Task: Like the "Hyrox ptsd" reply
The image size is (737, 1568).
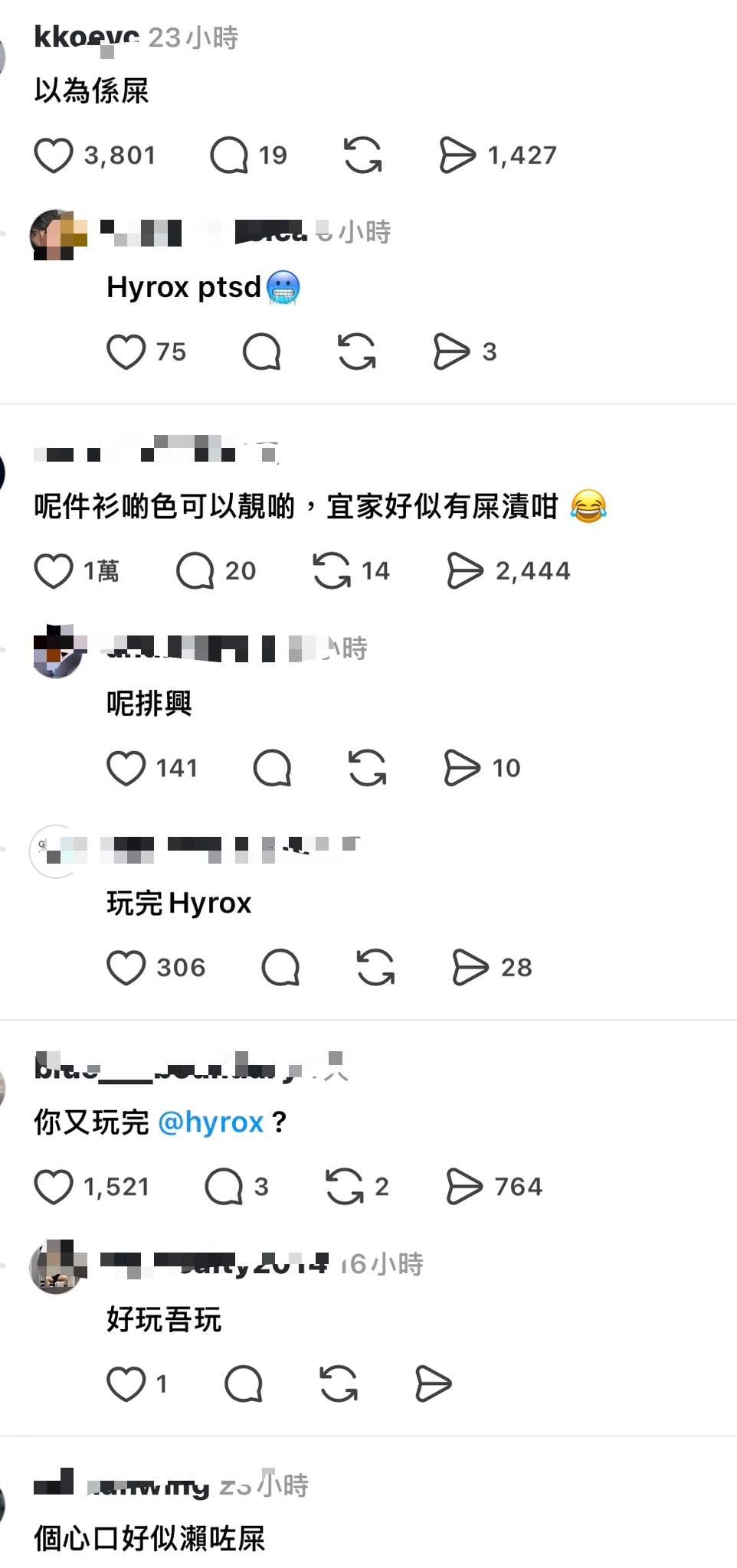Action: click(x=126, y=352)
